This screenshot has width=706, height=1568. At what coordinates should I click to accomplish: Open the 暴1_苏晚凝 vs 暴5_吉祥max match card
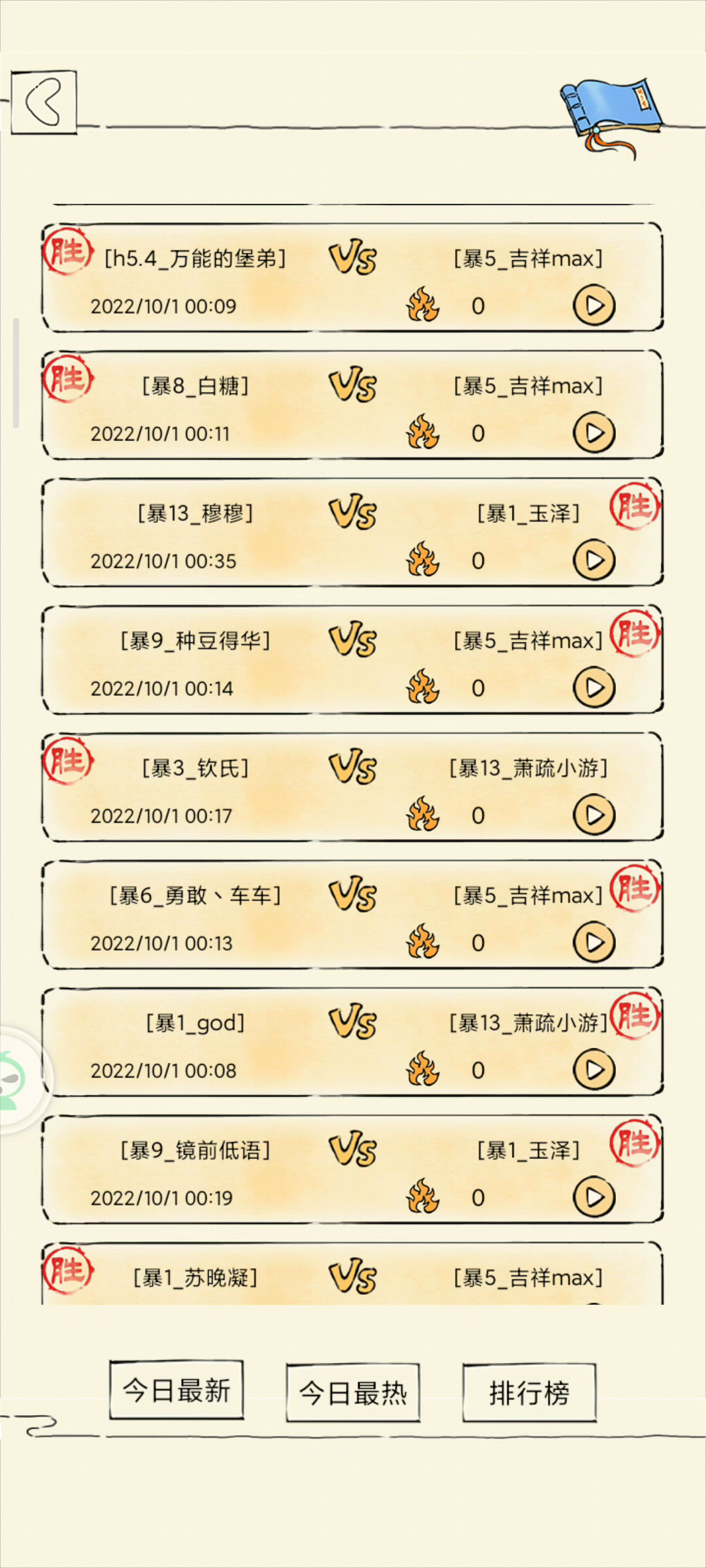coord(352,1274)
